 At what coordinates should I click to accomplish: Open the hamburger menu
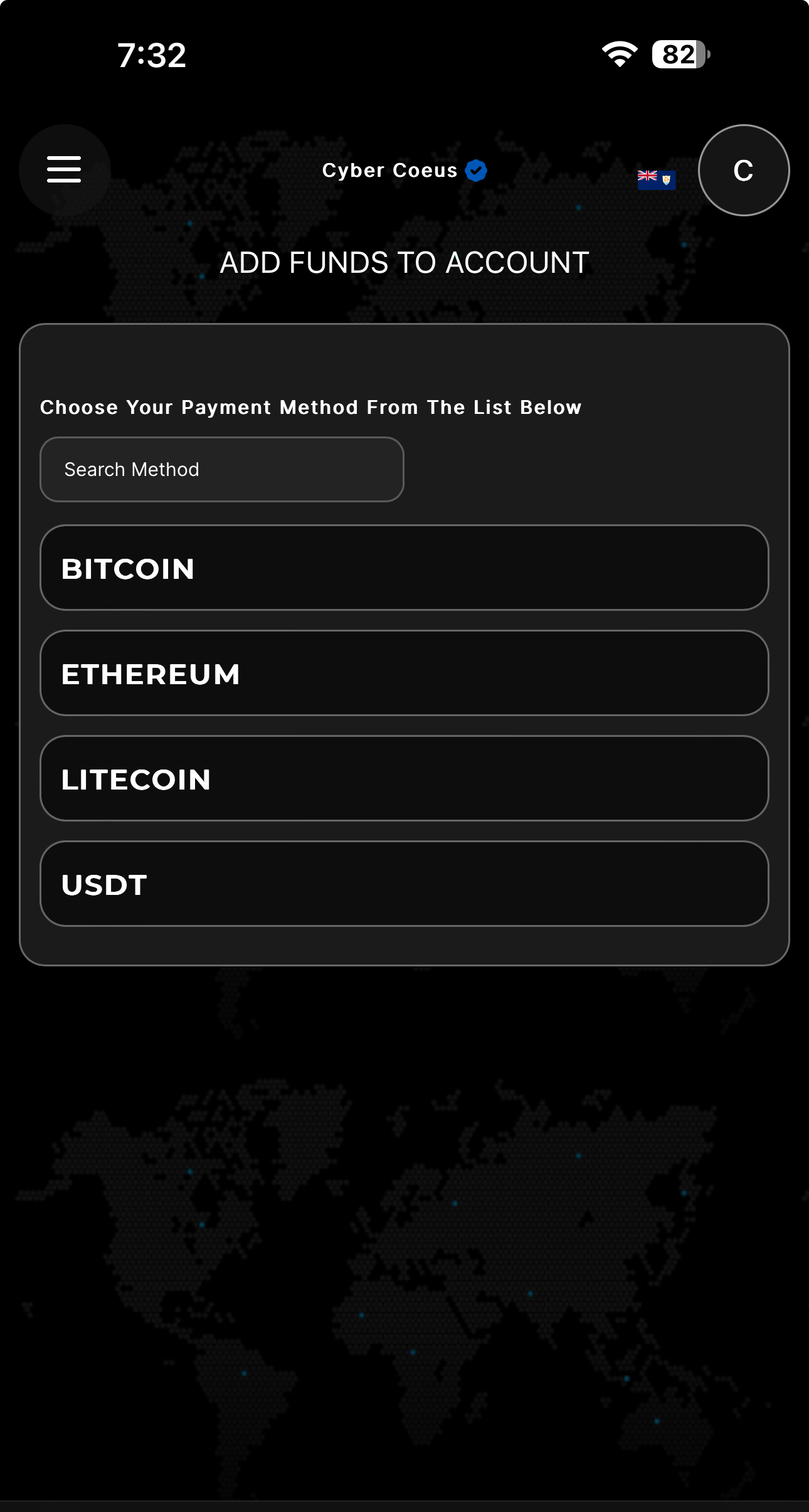(x=65, y=170)
